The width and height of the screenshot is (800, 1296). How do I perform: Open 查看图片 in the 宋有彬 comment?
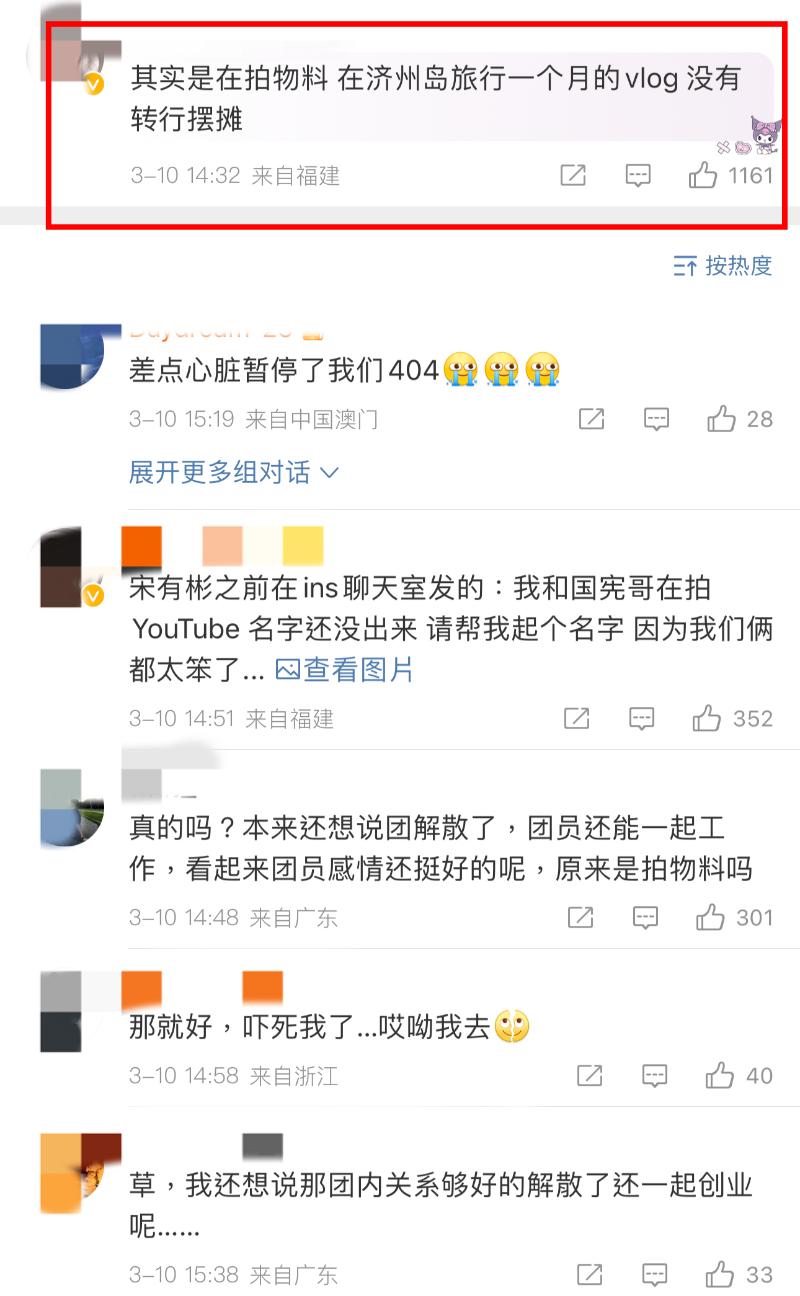coord(345,670)
